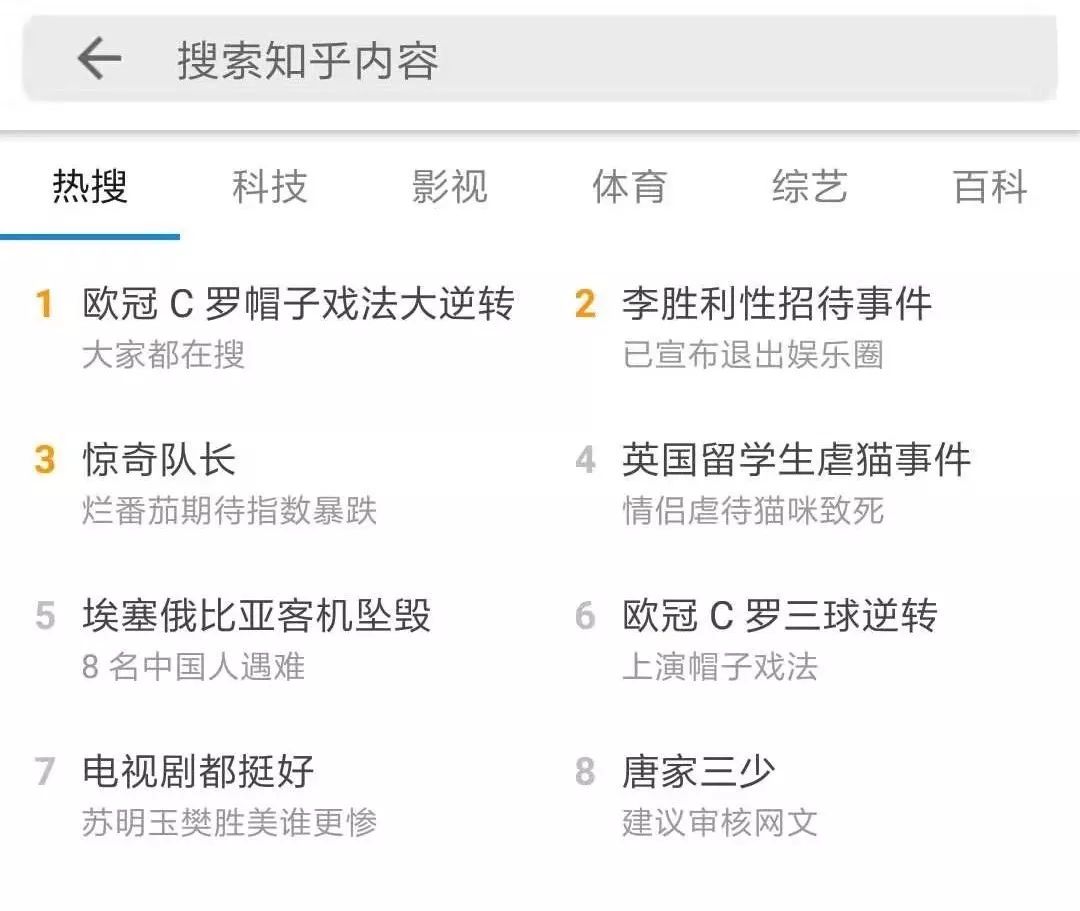
Task: Open the 体育 tab
Action: 629,187
